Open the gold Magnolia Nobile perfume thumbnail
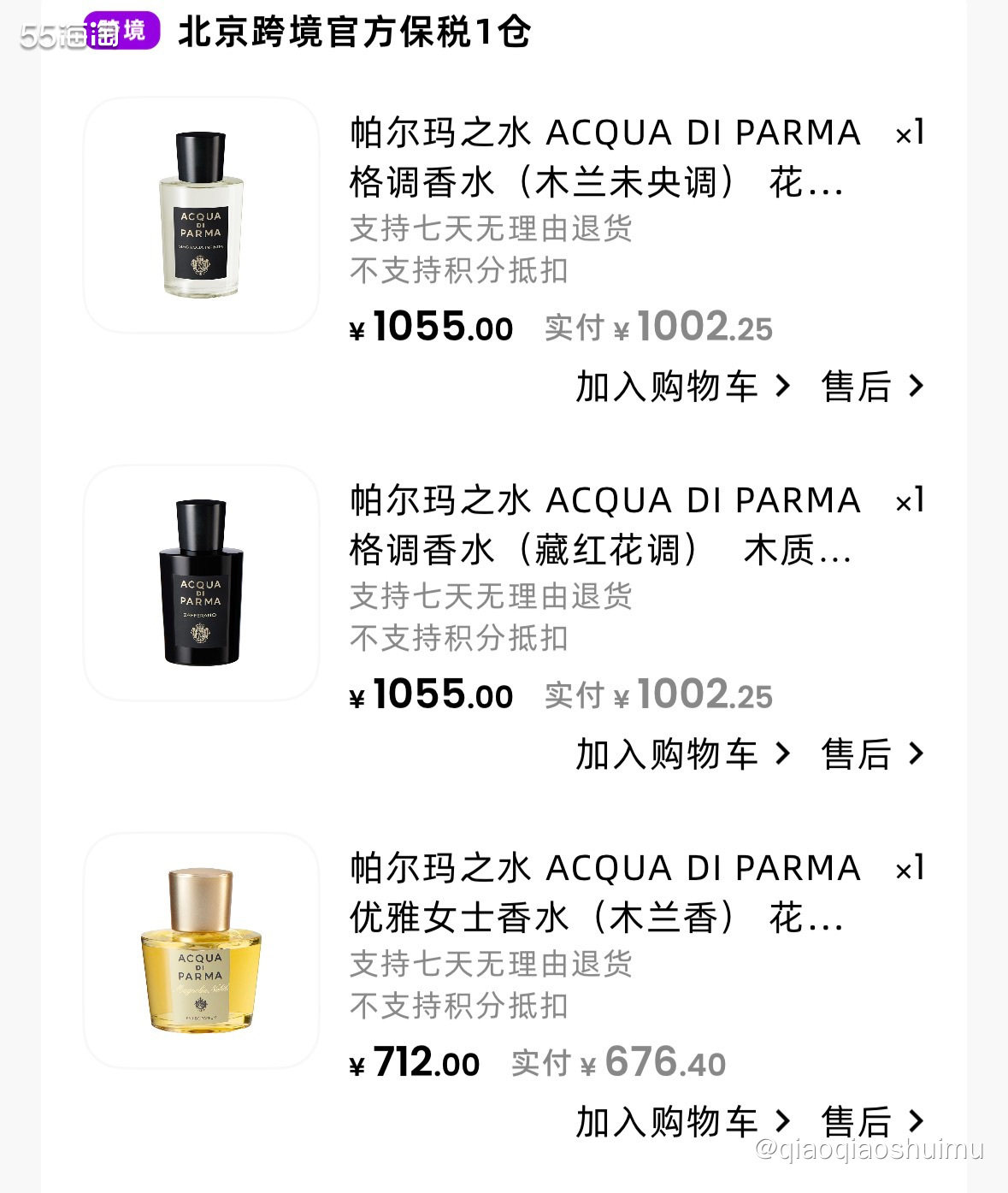Image resolution: width=1008 pixels, height=1193 pixels. click(x=200, y=943)
